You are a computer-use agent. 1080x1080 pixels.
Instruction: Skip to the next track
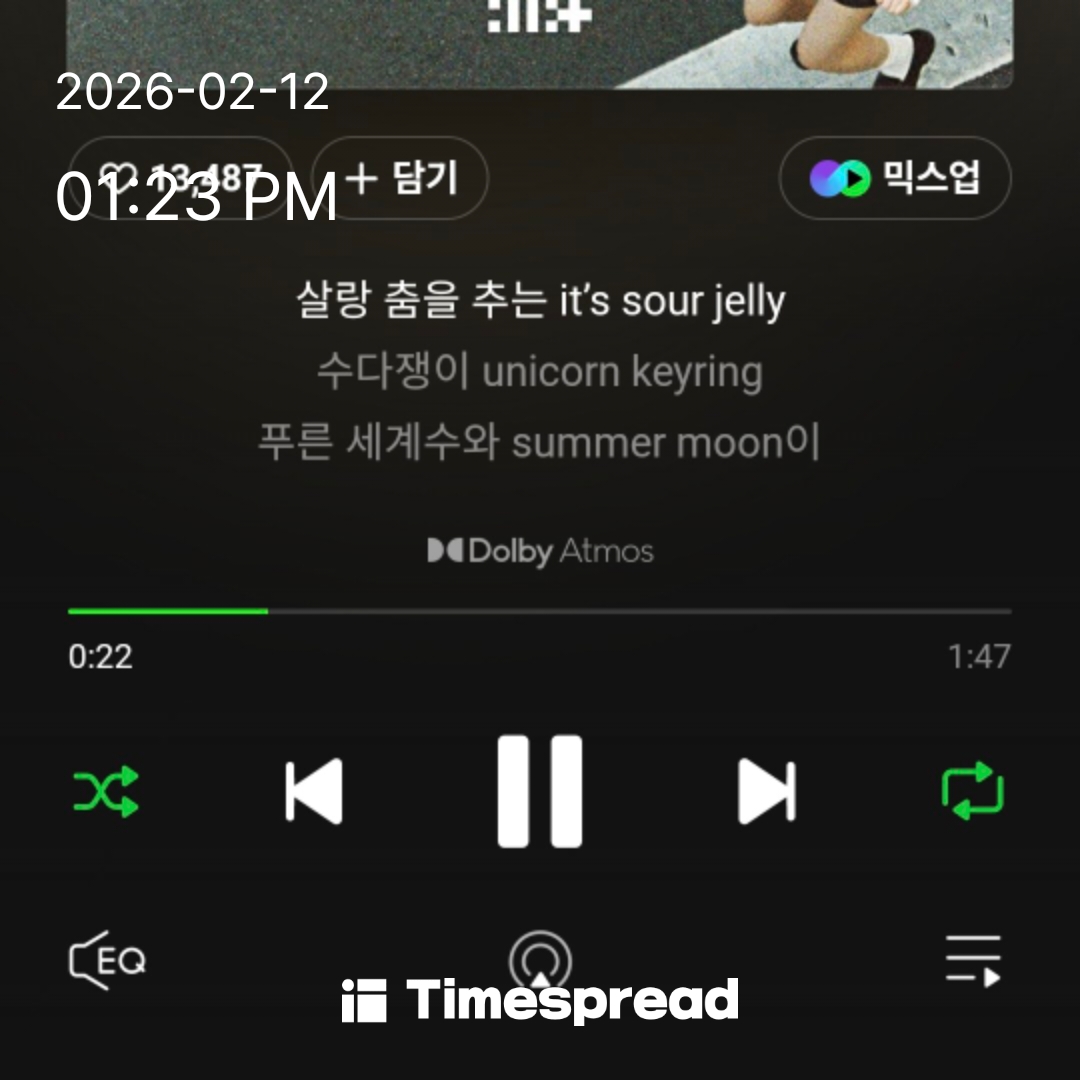coord(766,791)
